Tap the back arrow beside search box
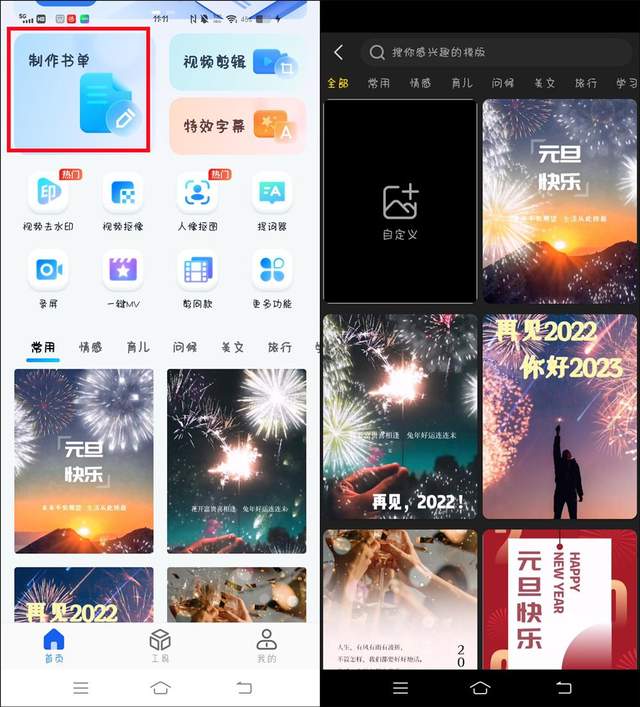This screenshot has width=640, height=707. [339, 52]
